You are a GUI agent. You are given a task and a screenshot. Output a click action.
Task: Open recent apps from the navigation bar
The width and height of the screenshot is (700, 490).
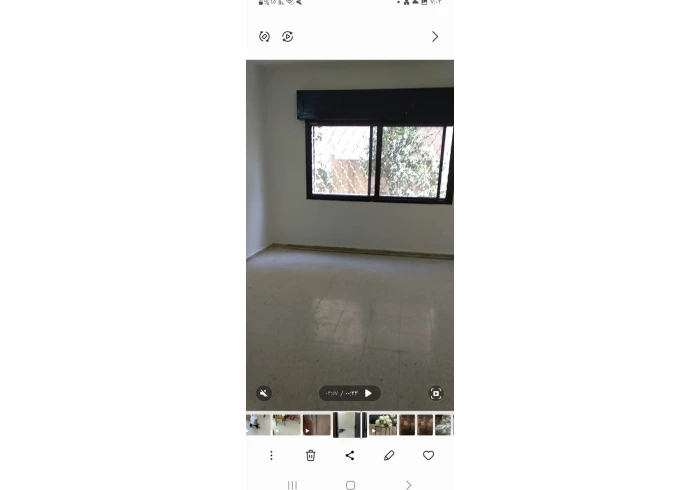[x=292, y=485]
